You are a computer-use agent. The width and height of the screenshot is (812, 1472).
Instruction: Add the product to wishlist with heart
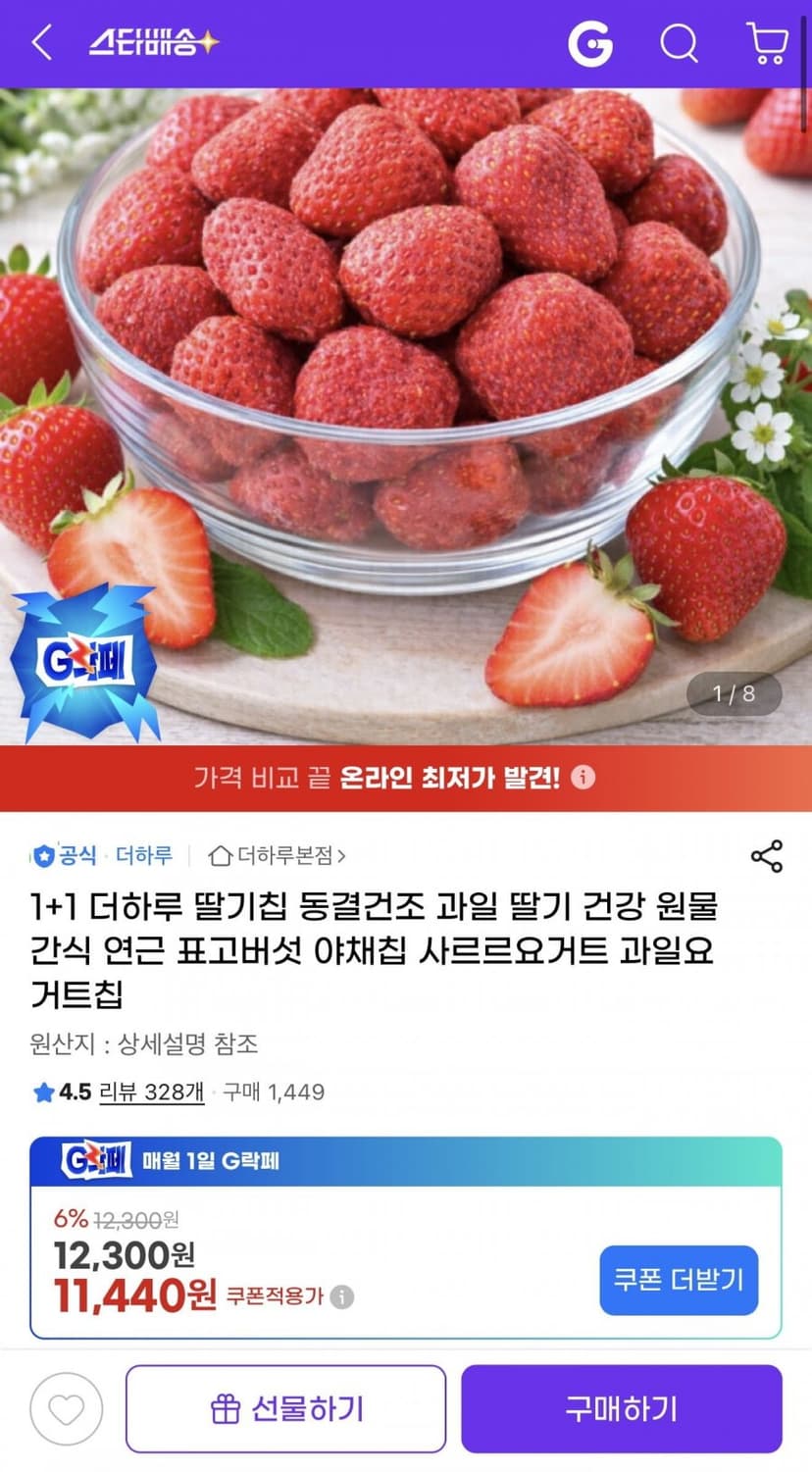click(x=67, y=1410)
